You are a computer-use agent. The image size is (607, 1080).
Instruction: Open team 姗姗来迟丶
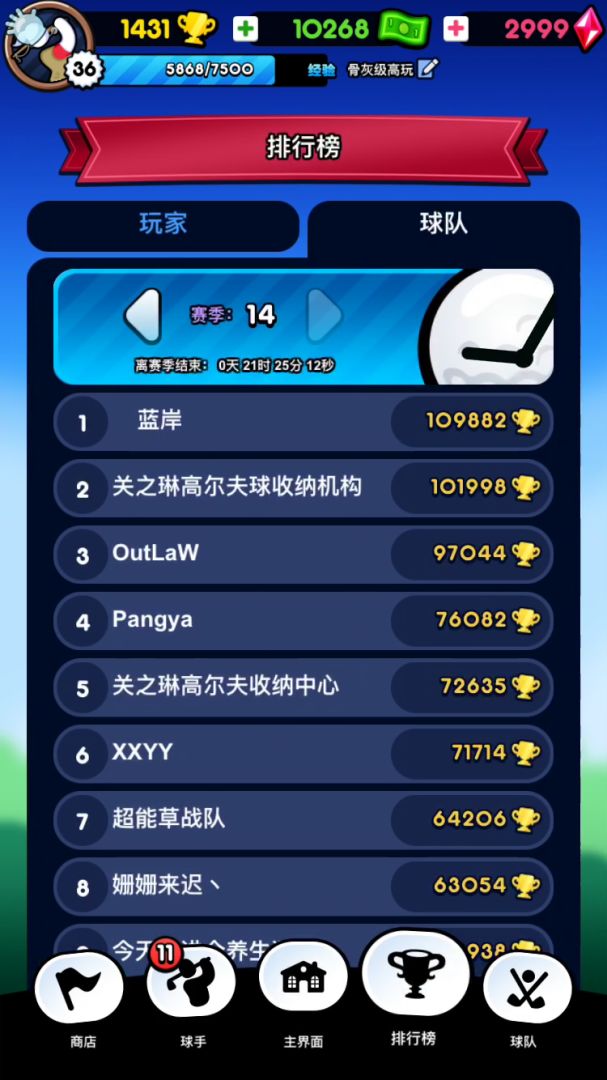click(303, 886)
